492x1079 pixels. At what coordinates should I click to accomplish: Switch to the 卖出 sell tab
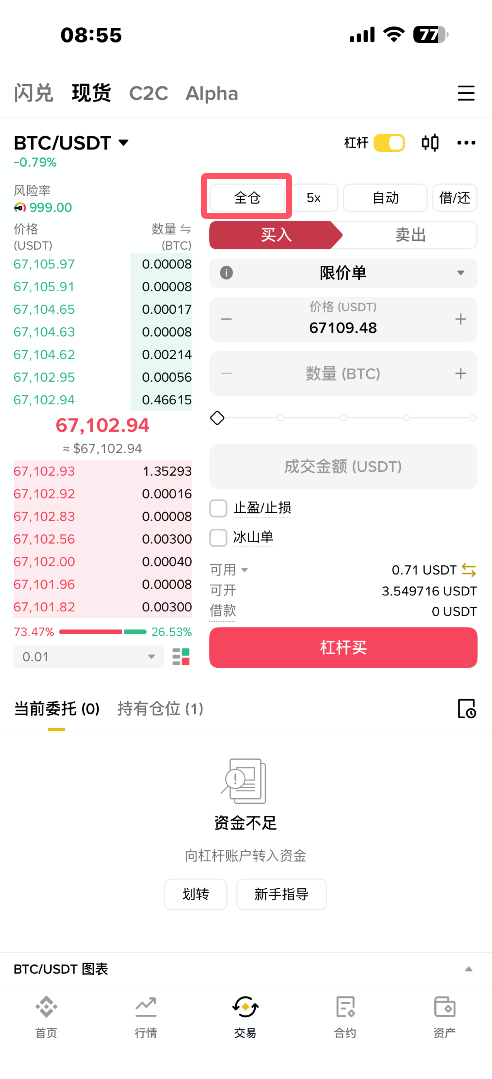[x=410, y=235]
